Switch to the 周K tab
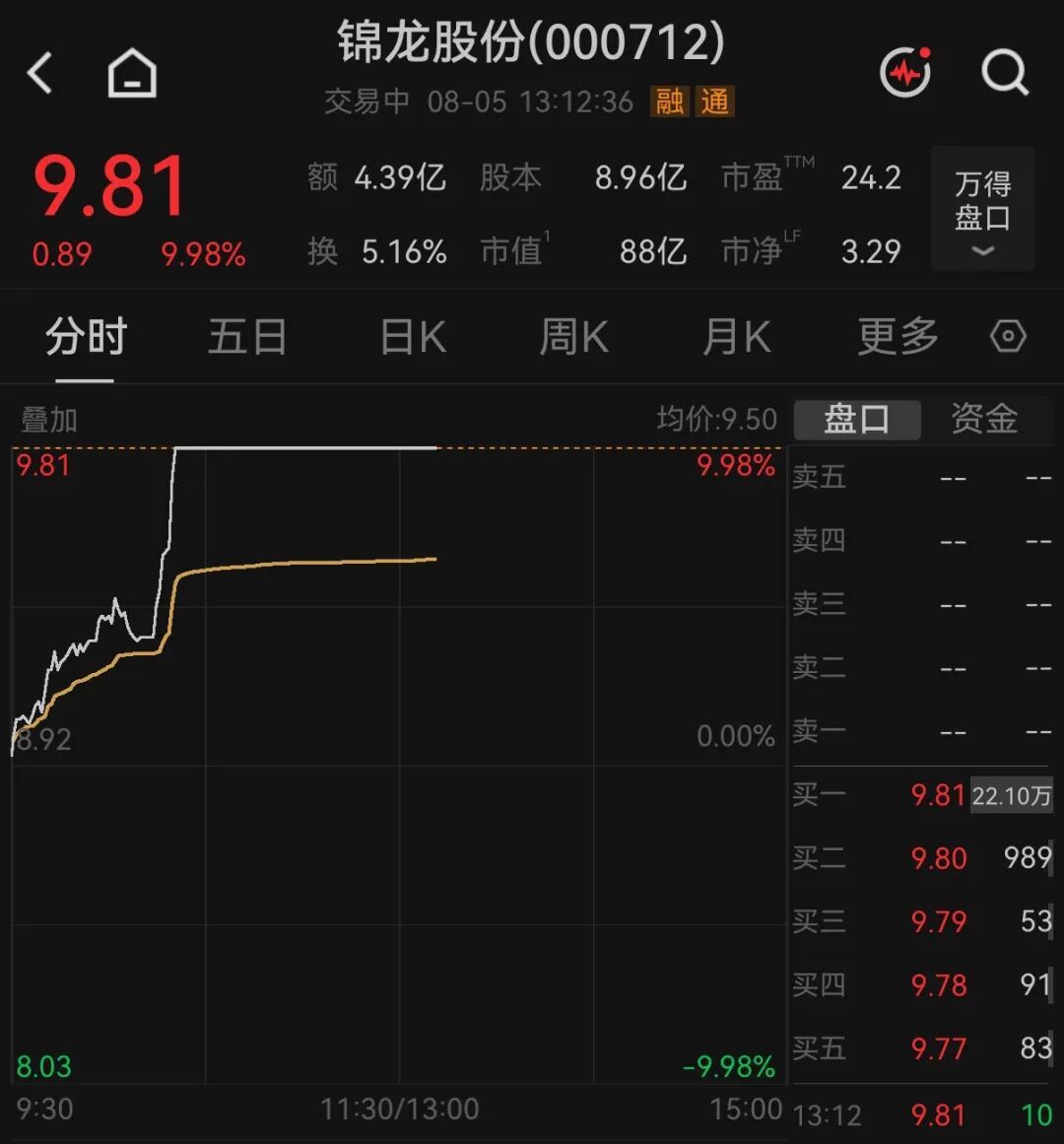1064x1144 pixels. pos(574,336)
